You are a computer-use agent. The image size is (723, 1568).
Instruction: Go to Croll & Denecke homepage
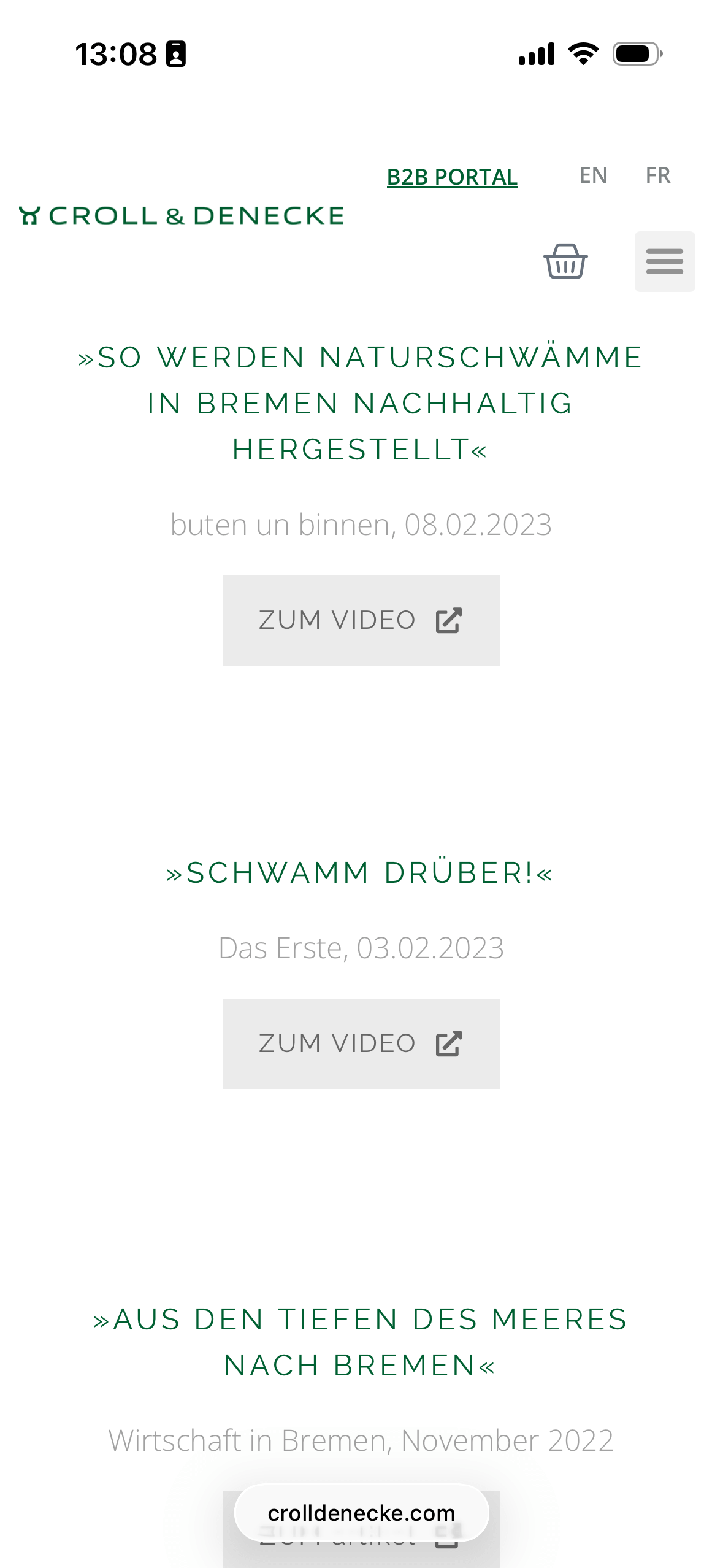(182, 216)
